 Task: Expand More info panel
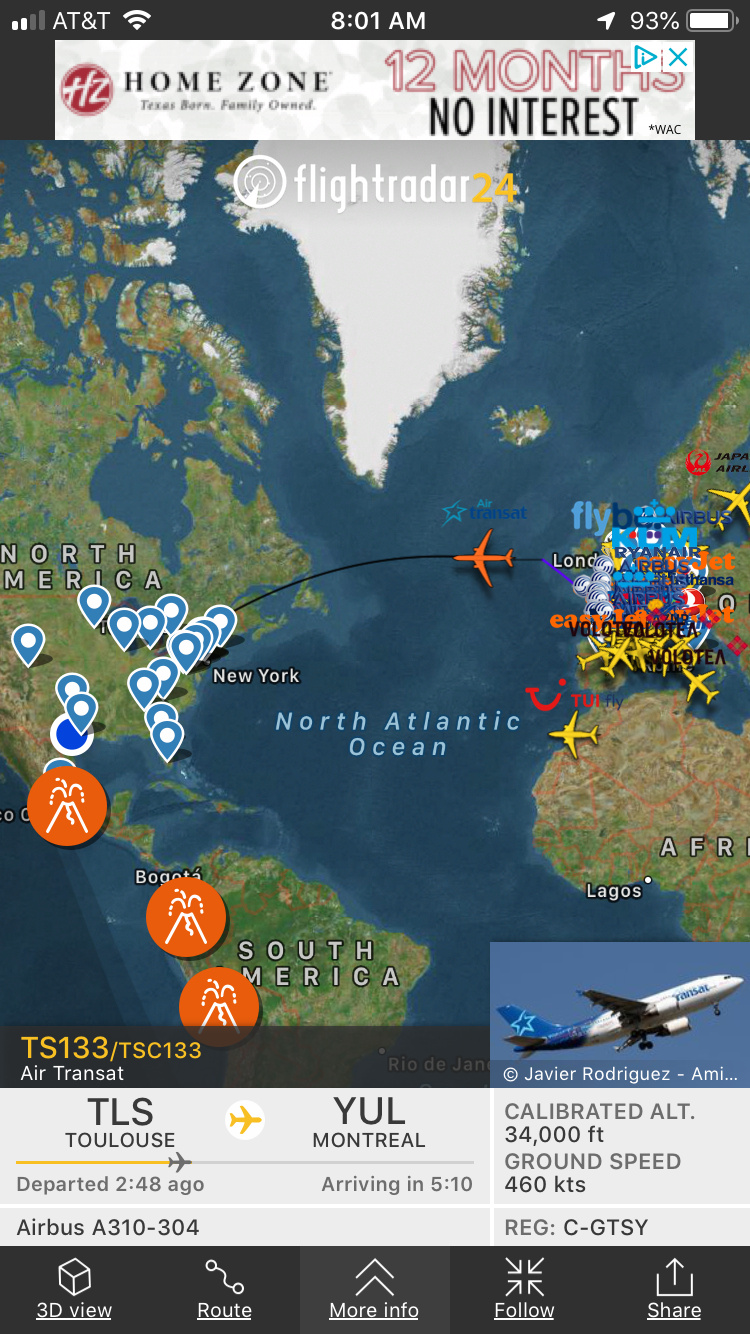tap(374, 1290)
